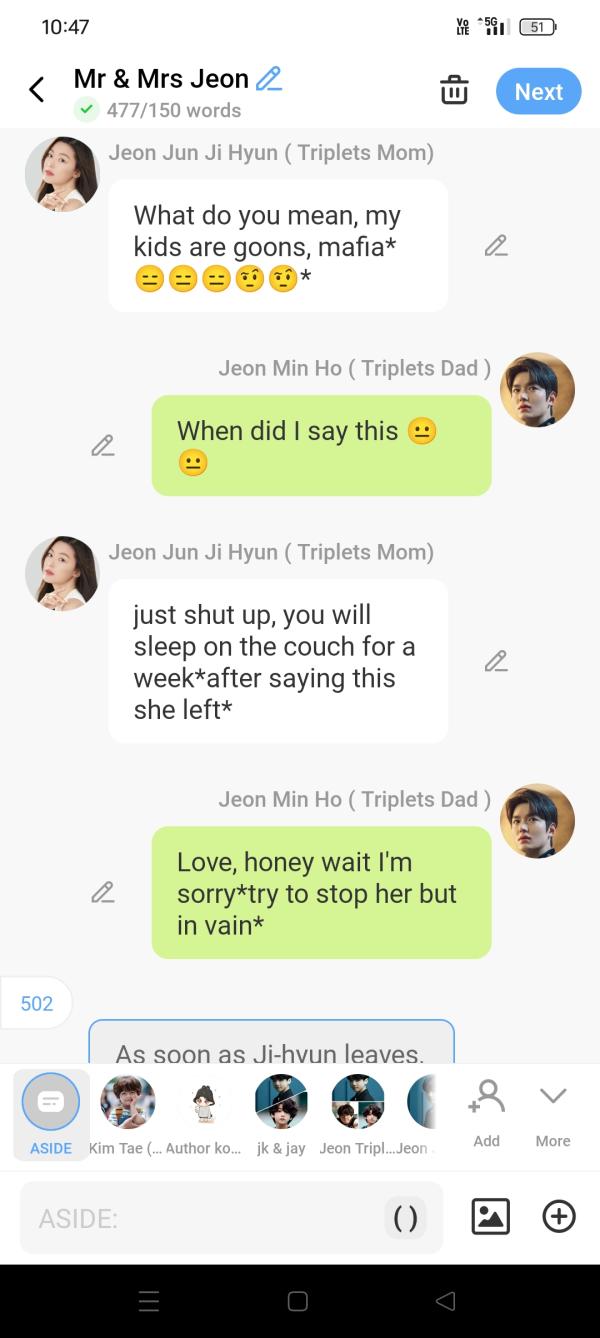
Task: Tap the ASIDE text input field
Action: tap(200, 1218)
